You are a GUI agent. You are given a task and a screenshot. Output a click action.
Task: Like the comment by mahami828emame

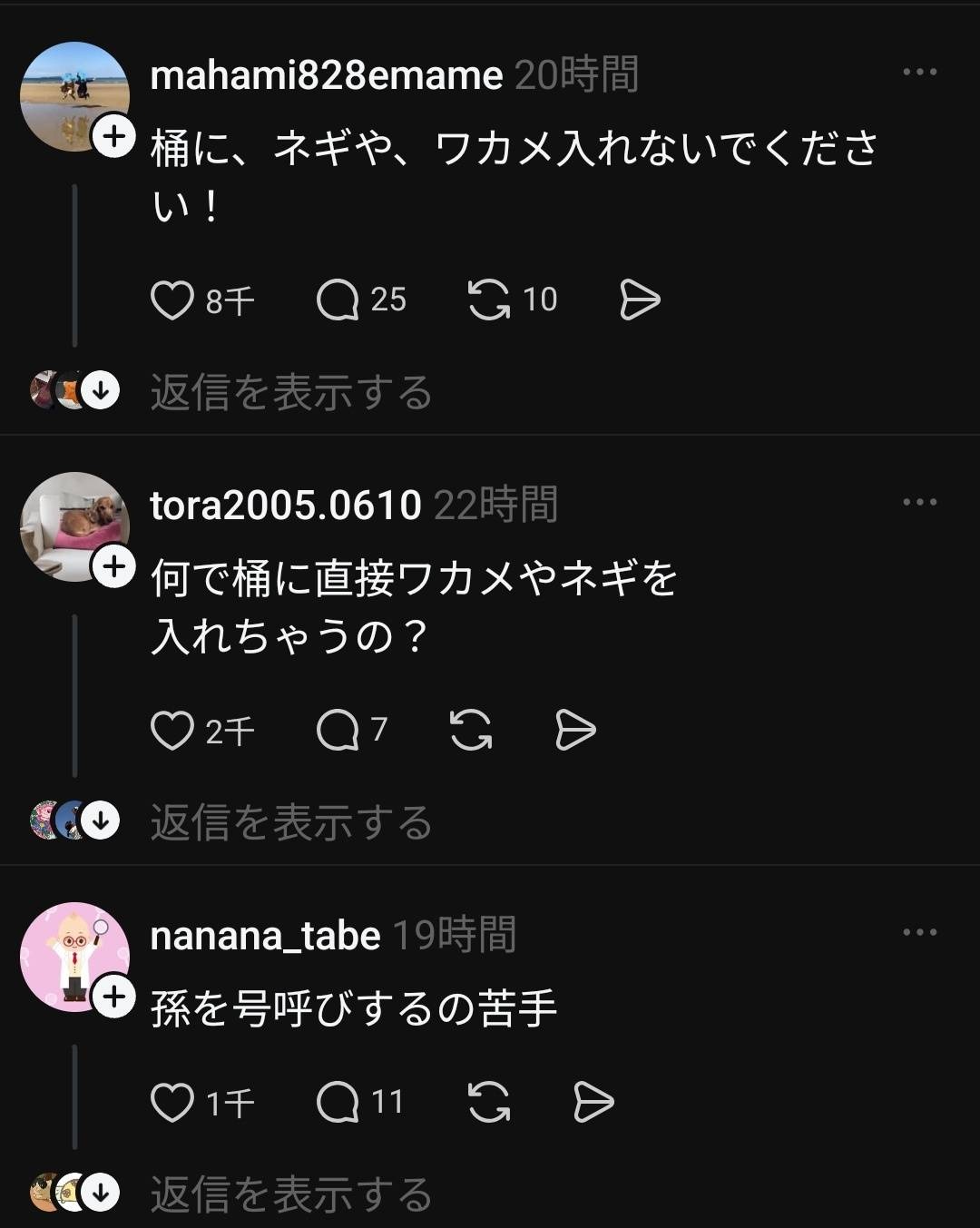172,300
